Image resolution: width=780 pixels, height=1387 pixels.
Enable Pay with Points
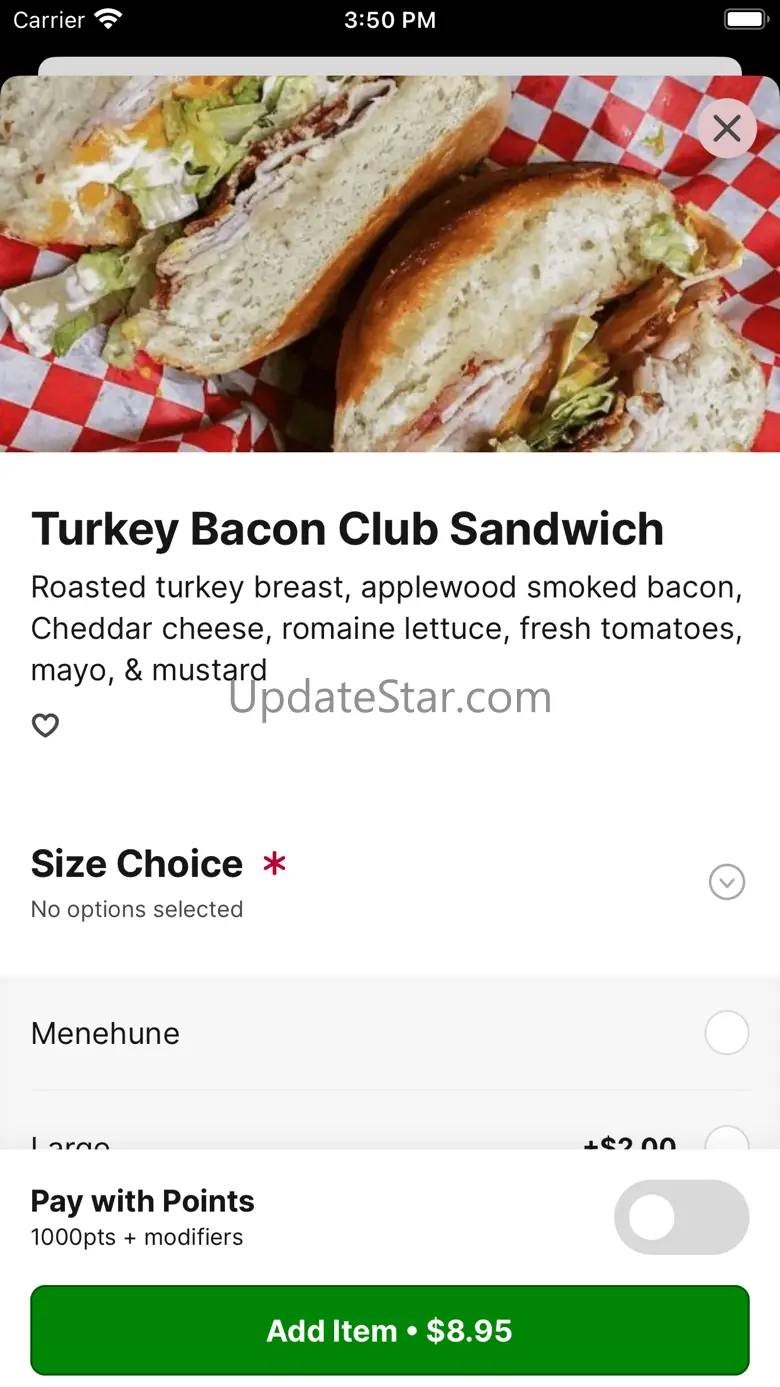681,1217
